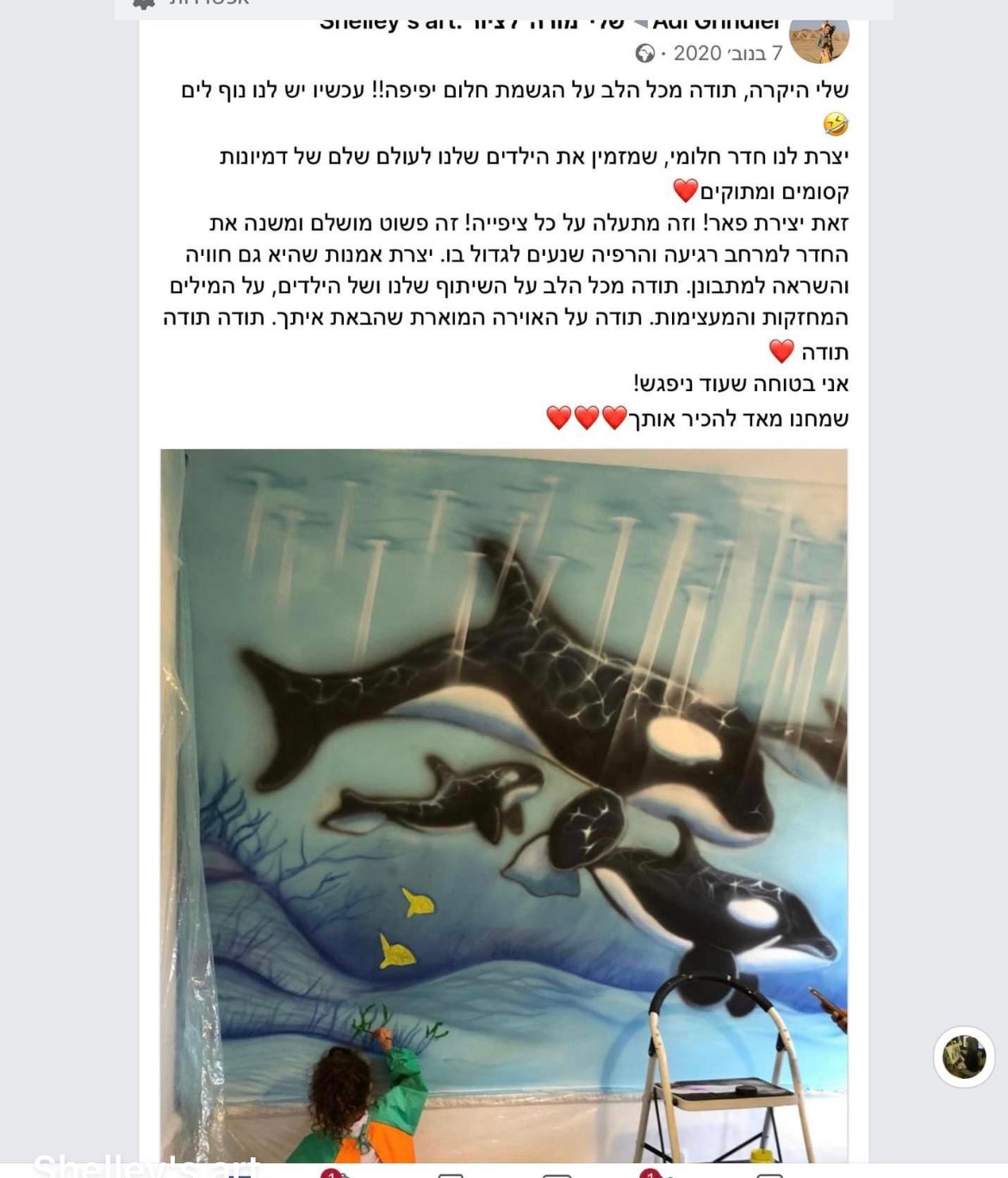The width and height of the screenshot is (1008, 1178).
Task: Open the post author's profile picture
Action: click(x=818, y=39)
